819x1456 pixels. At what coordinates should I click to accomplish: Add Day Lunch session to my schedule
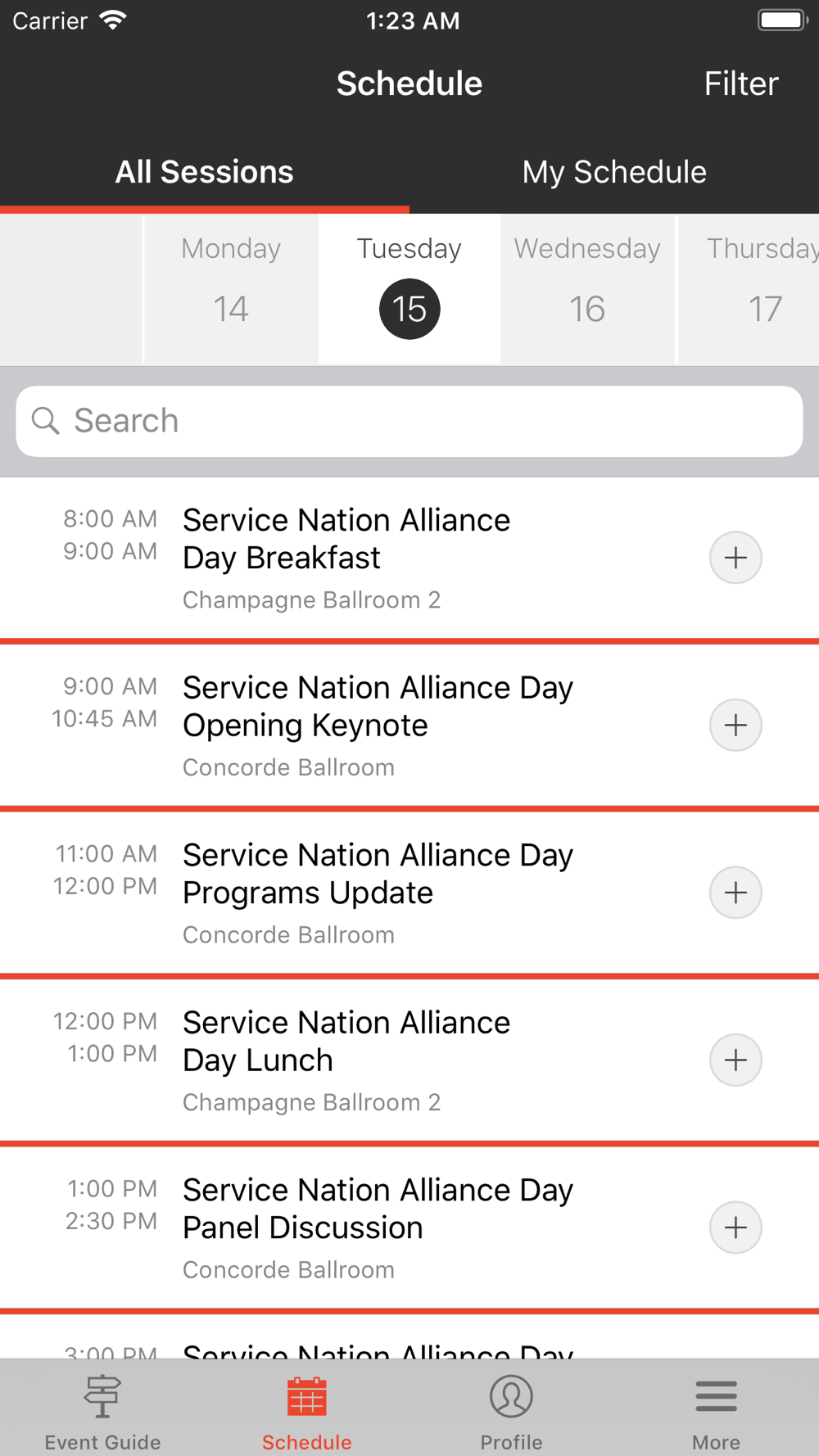coord(735,1060)
